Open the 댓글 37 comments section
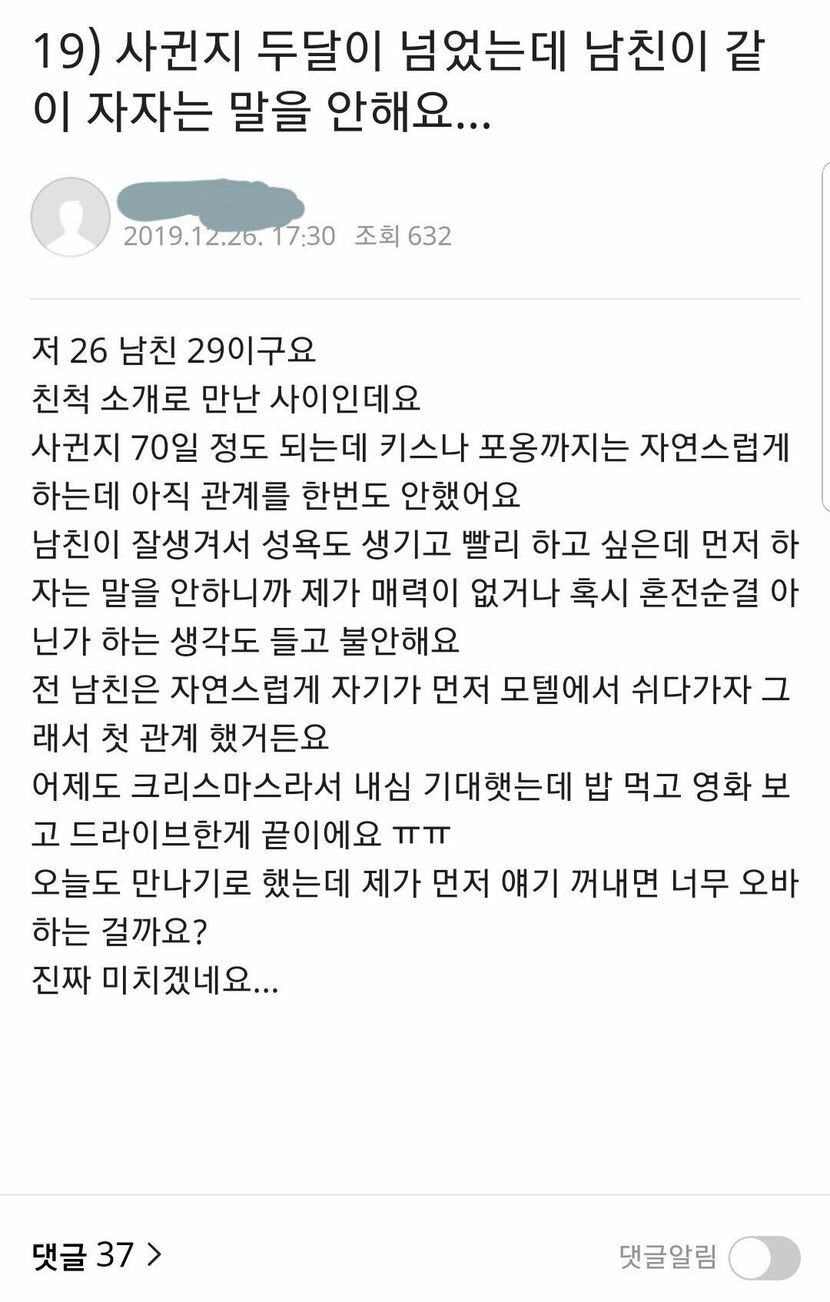The height and width of the screenshot is (1302, 830). click(96, 1255)
